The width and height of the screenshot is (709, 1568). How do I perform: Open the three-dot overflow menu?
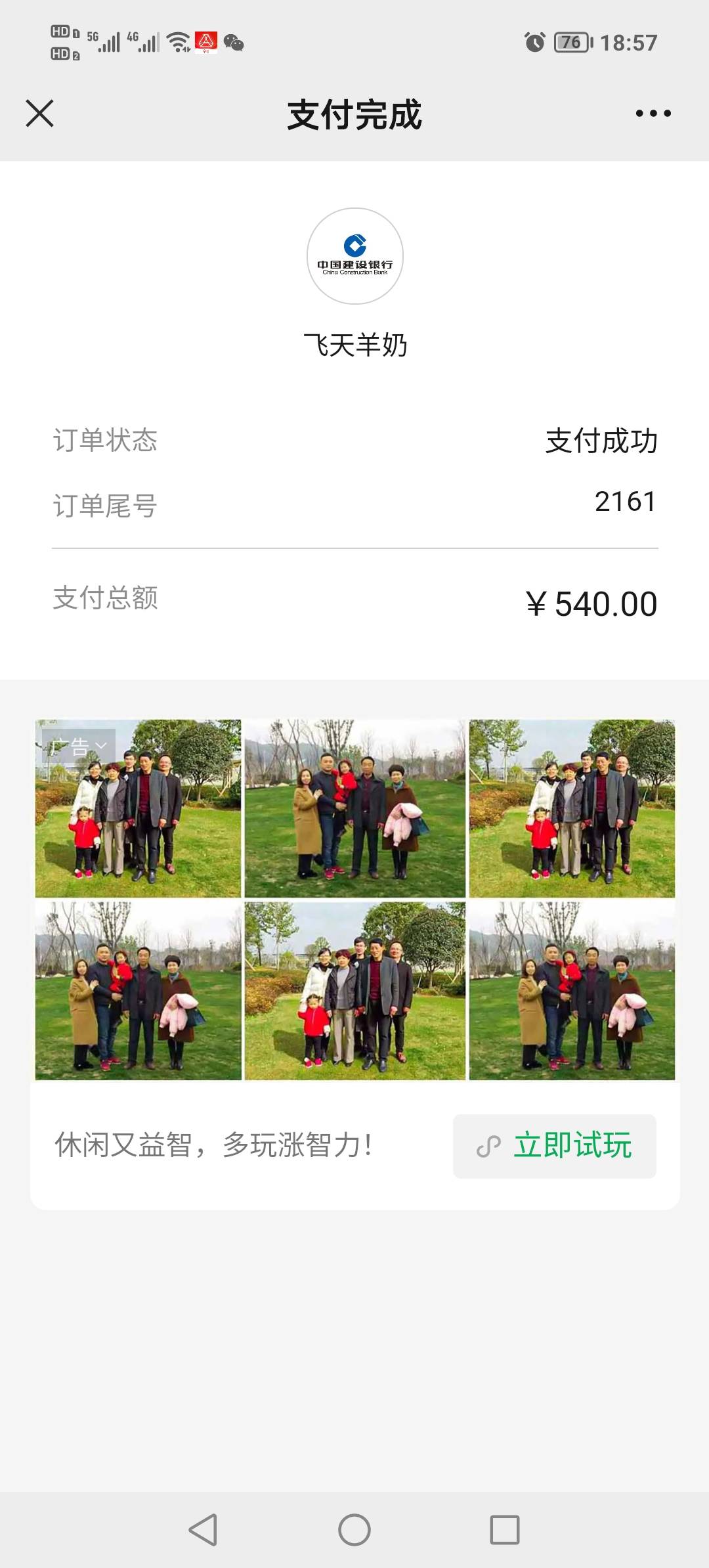(653, 114)
